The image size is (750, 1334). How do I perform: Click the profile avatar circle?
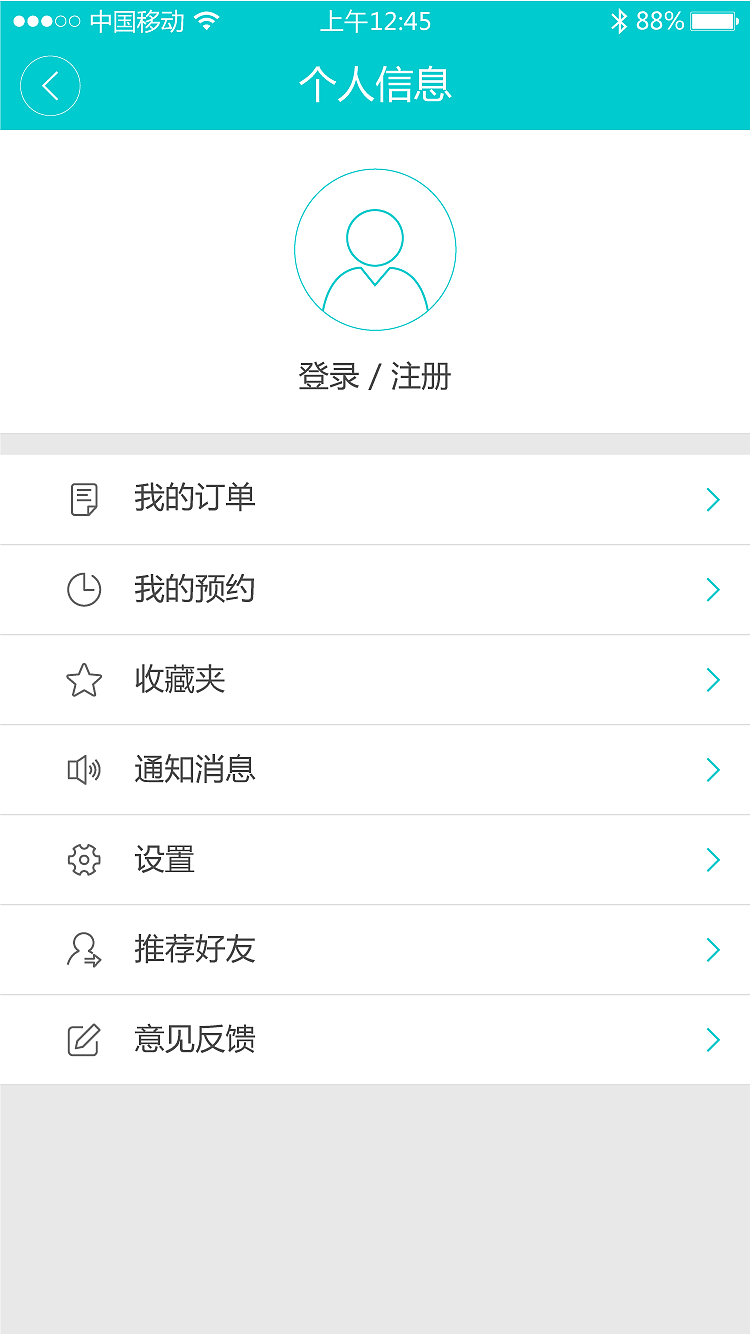tap(375, 248)
